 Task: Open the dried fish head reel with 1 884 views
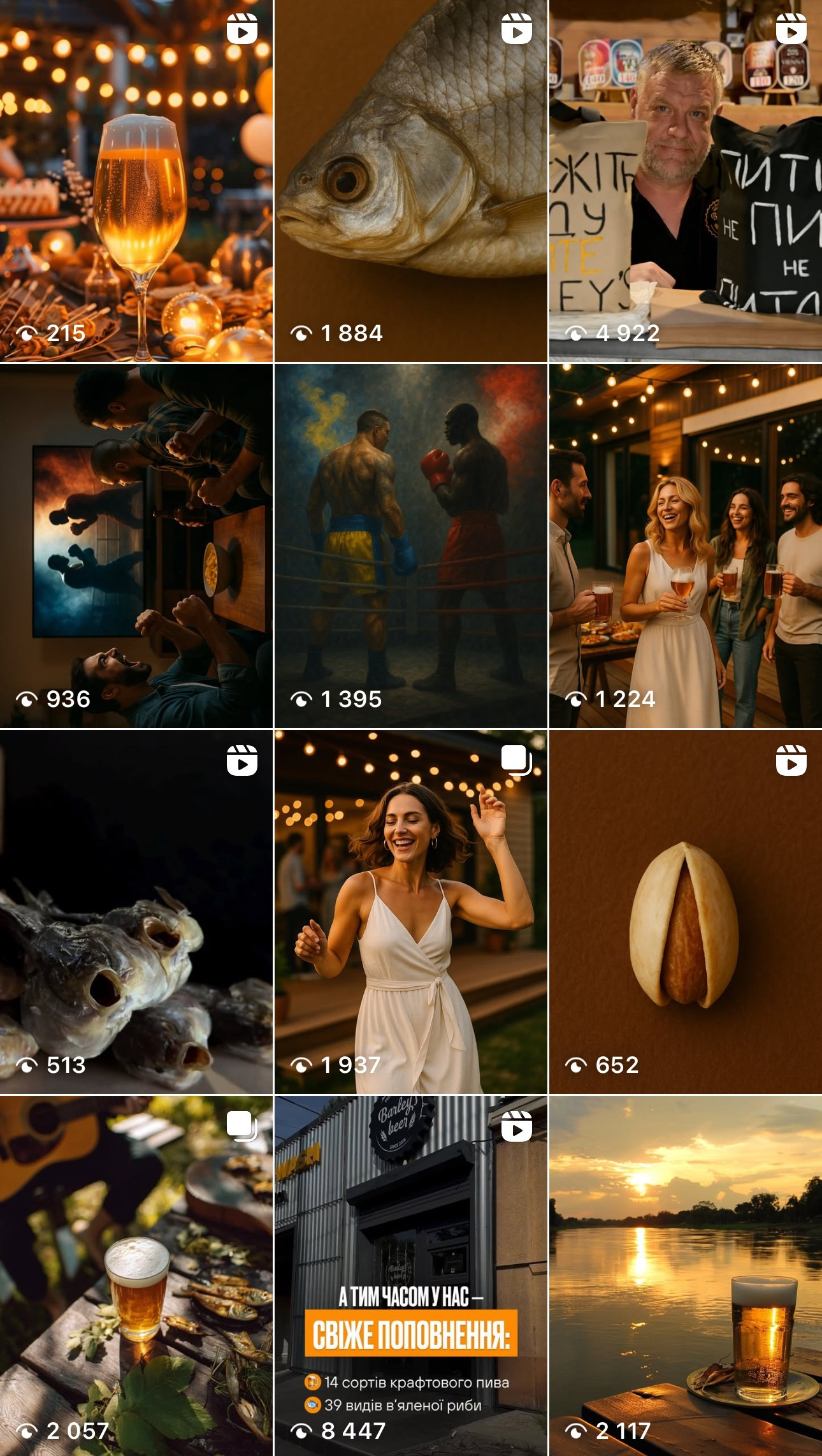tap(411, 181)
